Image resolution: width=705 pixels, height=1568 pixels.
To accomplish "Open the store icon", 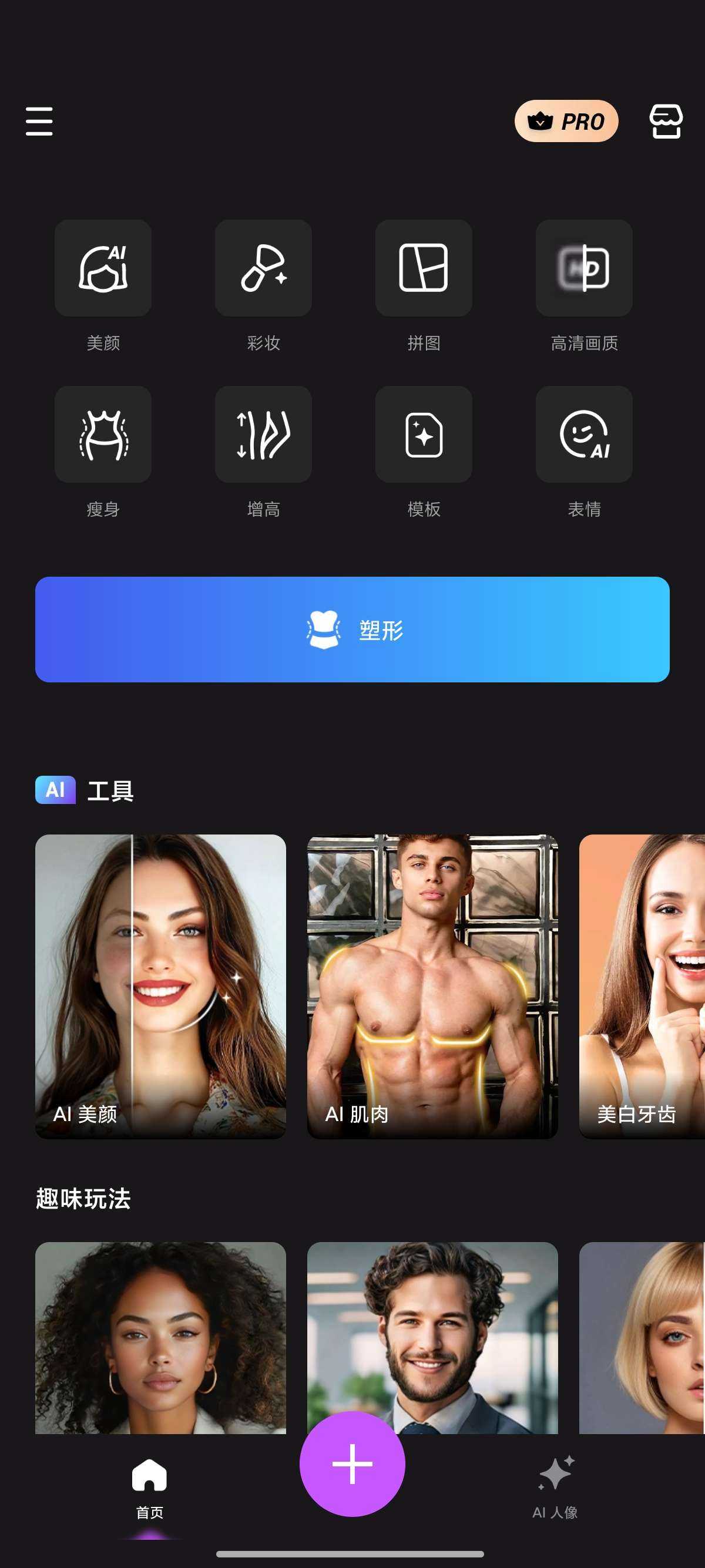I will pyautogui.click(x=666, y=121).
